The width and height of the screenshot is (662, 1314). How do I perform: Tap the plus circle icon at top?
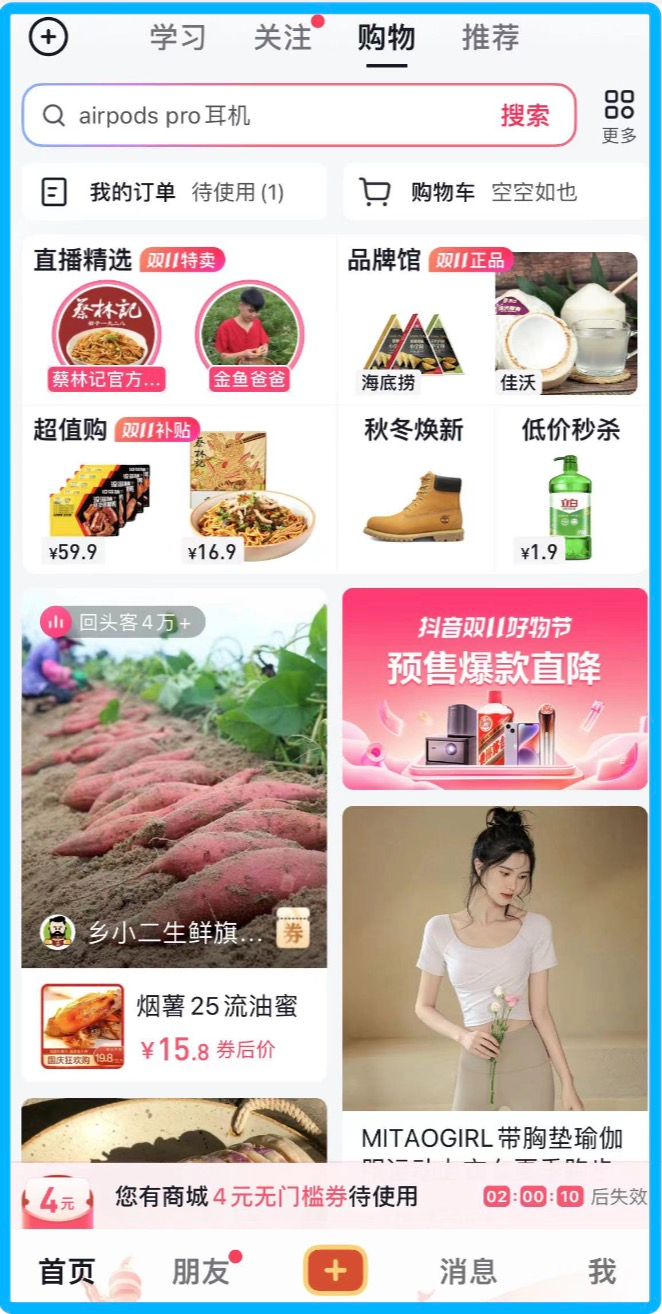point(48,38)
